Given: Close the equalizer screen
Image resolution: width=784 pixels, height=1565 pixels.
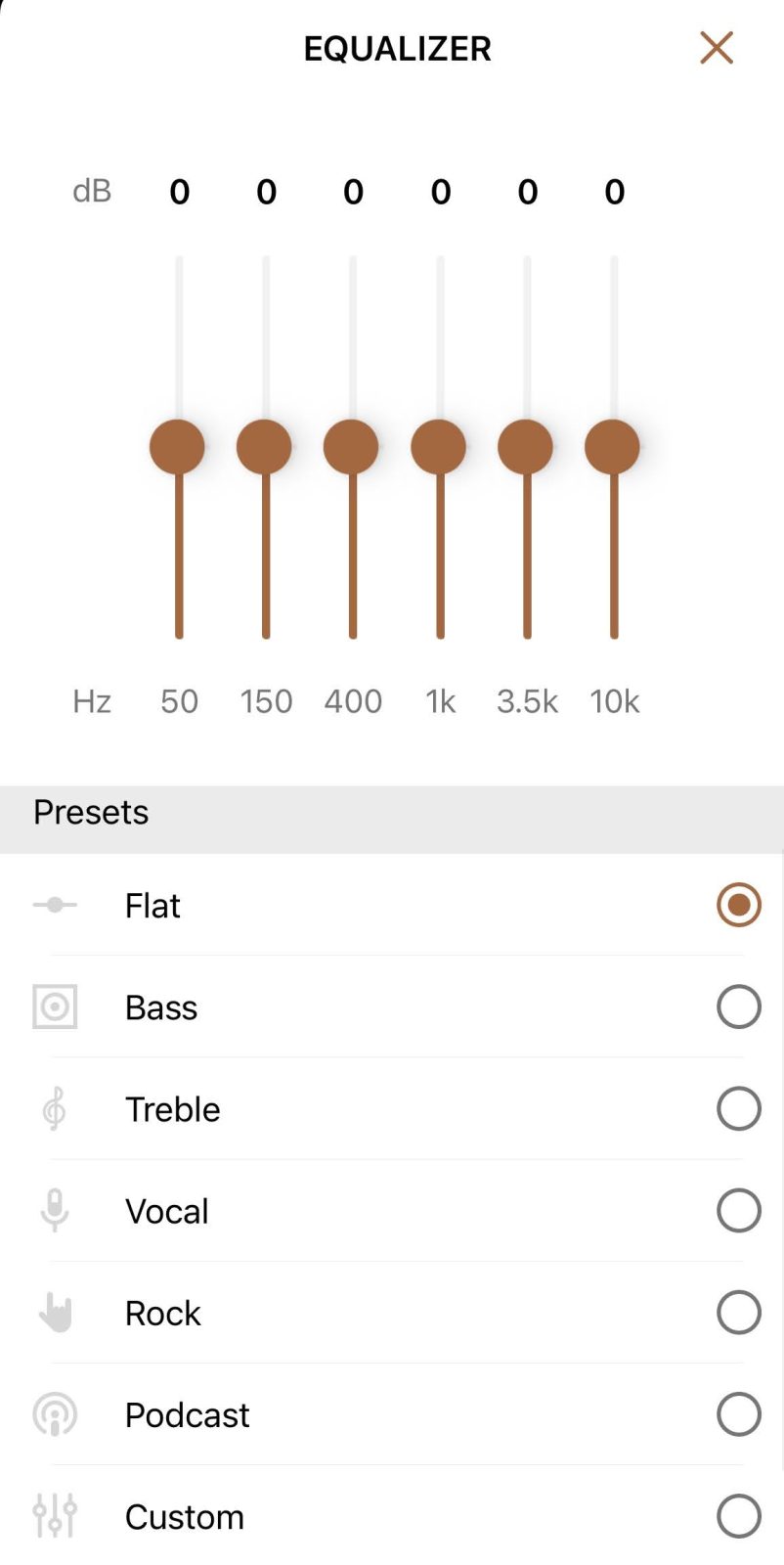Looking at the screenshot, I should pyautogui.click(x=717, y=47).
